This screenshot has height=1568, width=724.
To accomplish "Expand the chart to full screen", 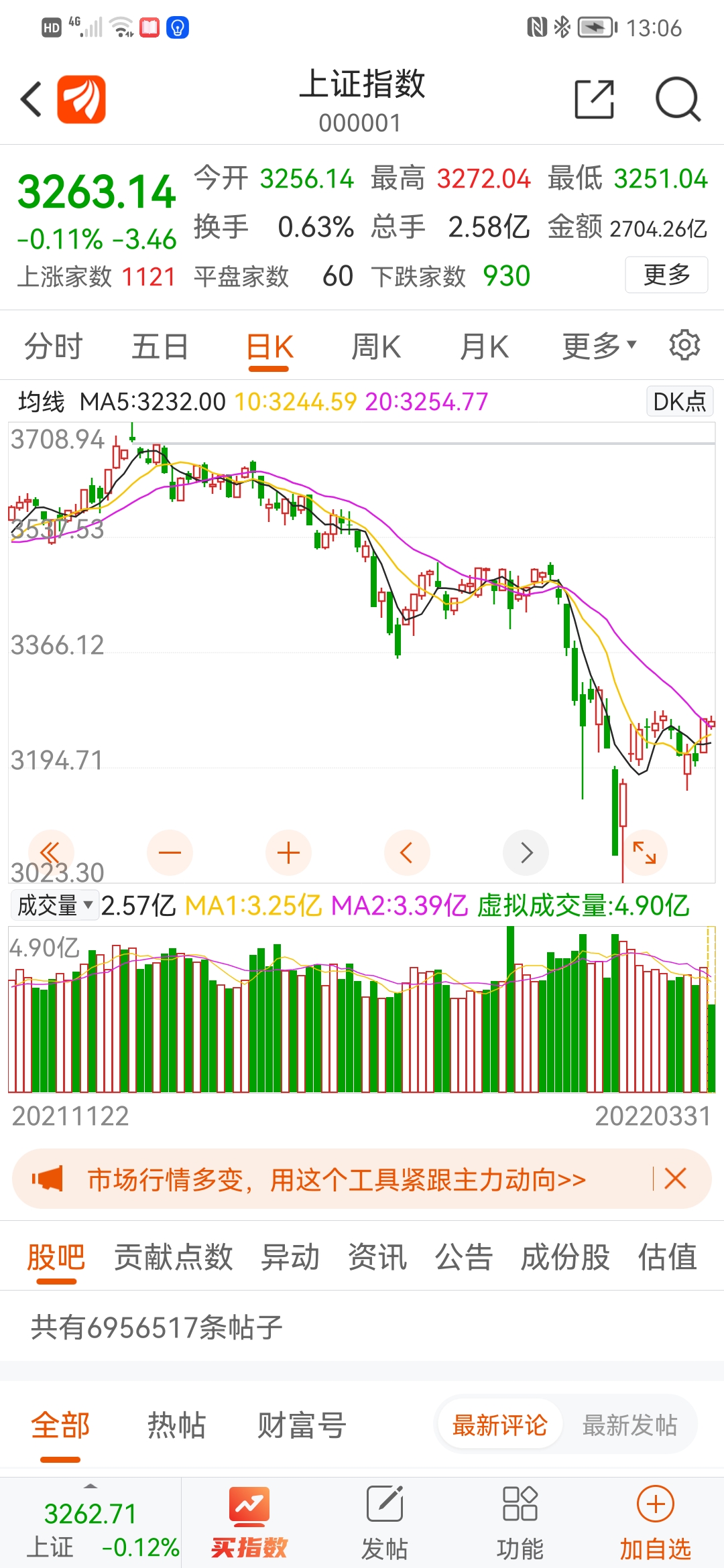I will (644, 853).
